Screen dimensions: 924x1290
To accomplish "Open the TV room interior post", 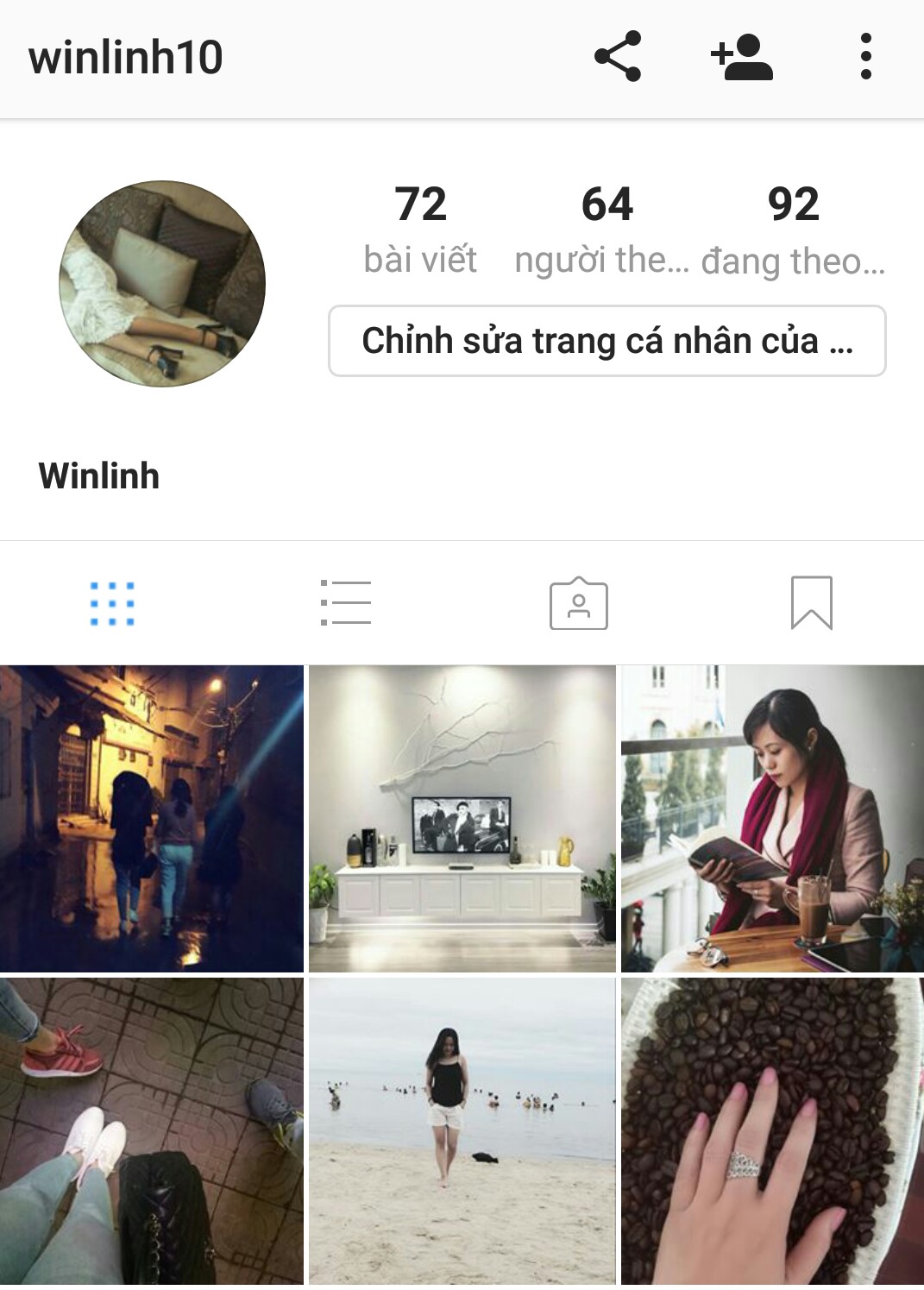I will (462, 818).
